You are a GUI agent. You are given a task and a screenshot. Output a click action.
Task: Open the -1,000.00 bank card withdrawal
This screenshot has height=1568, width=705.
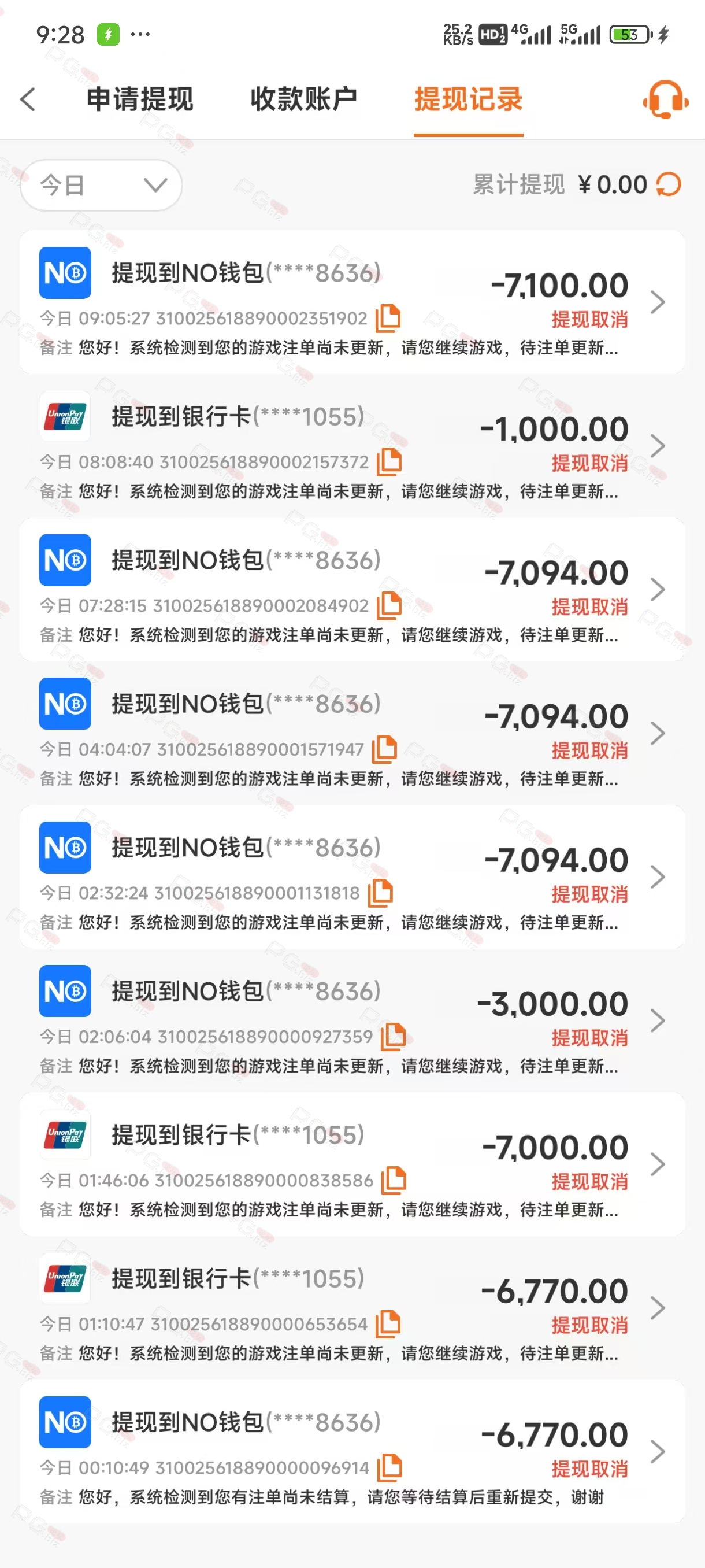pyautogui.click(x=352, y=446)
